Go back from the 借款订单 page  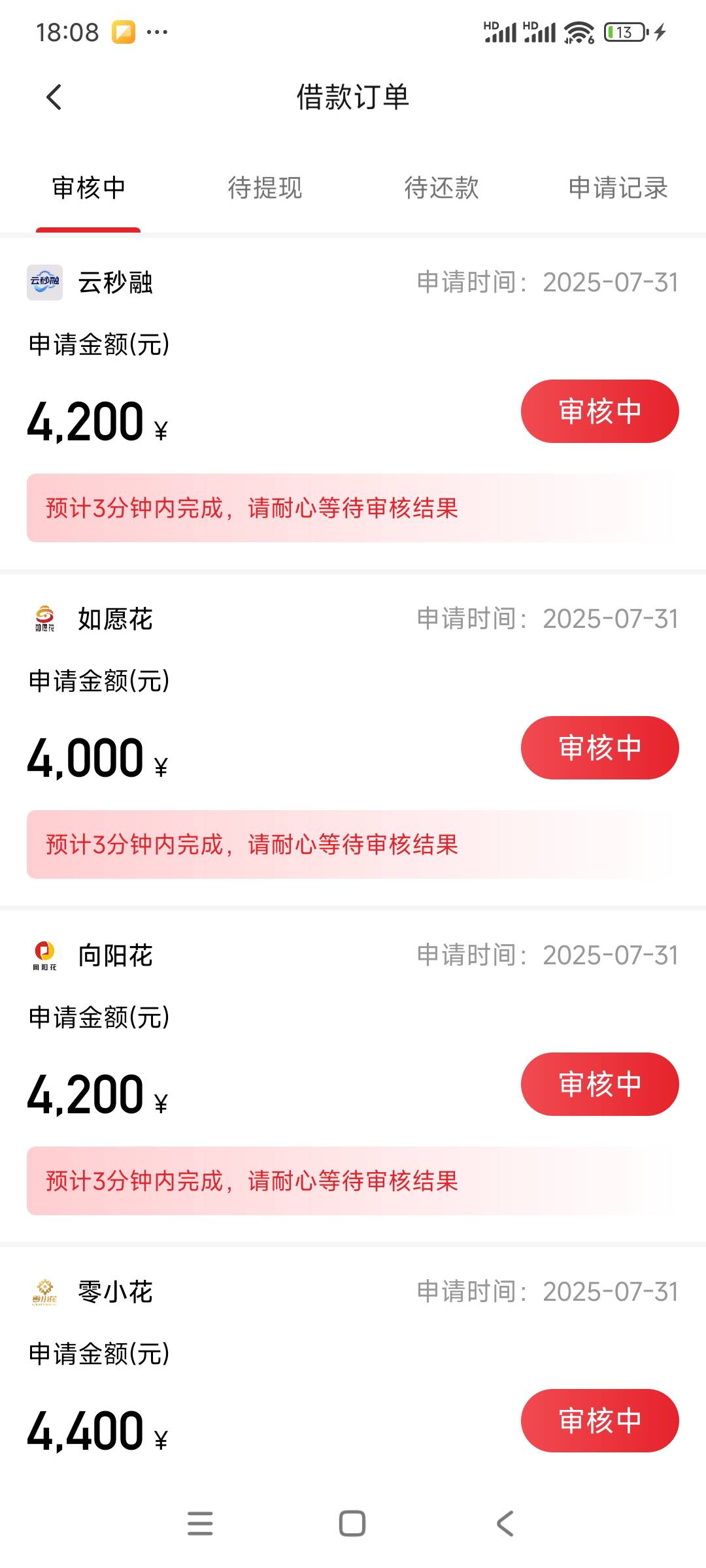click(54, 97)
